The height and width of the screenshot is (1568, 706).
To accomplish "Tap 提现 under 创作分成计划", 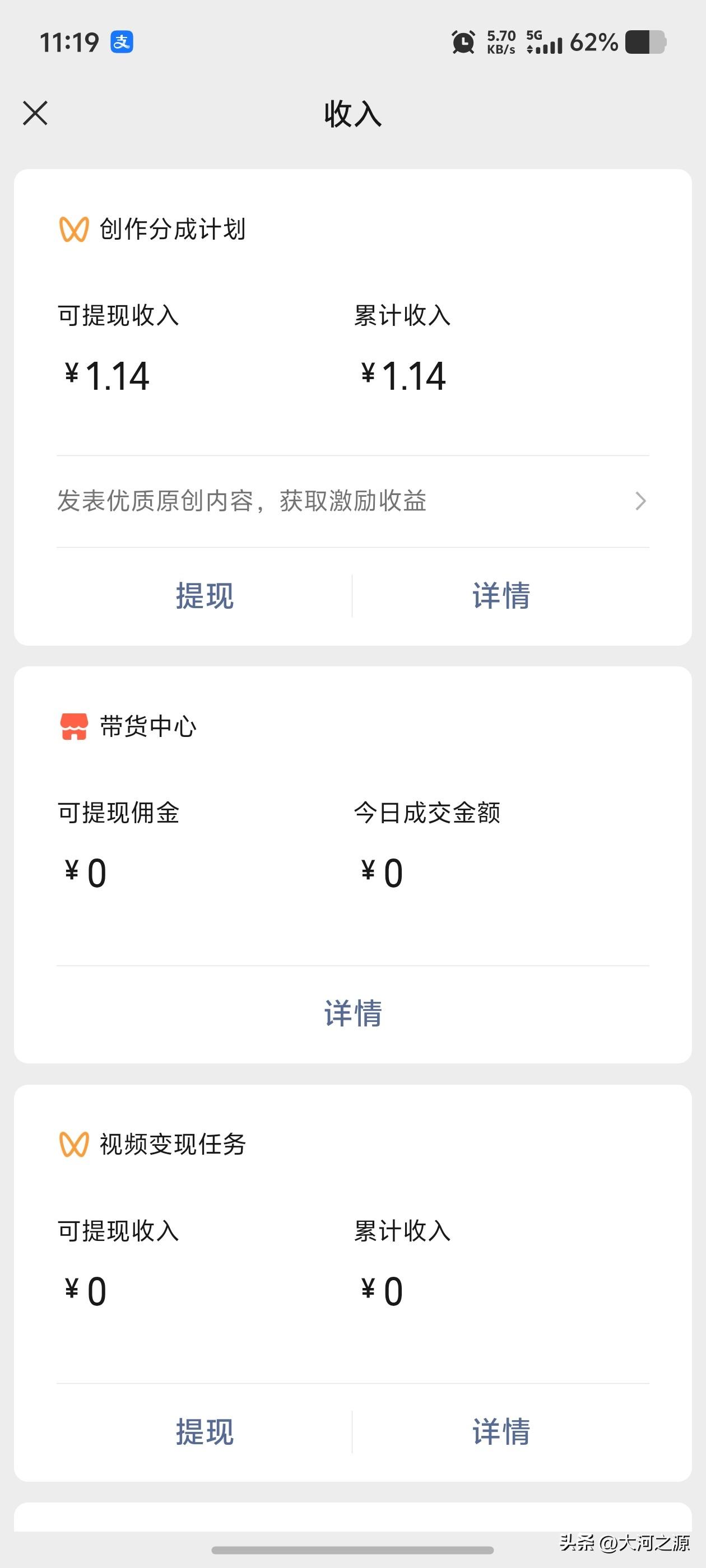I will [x=205, y=595].
